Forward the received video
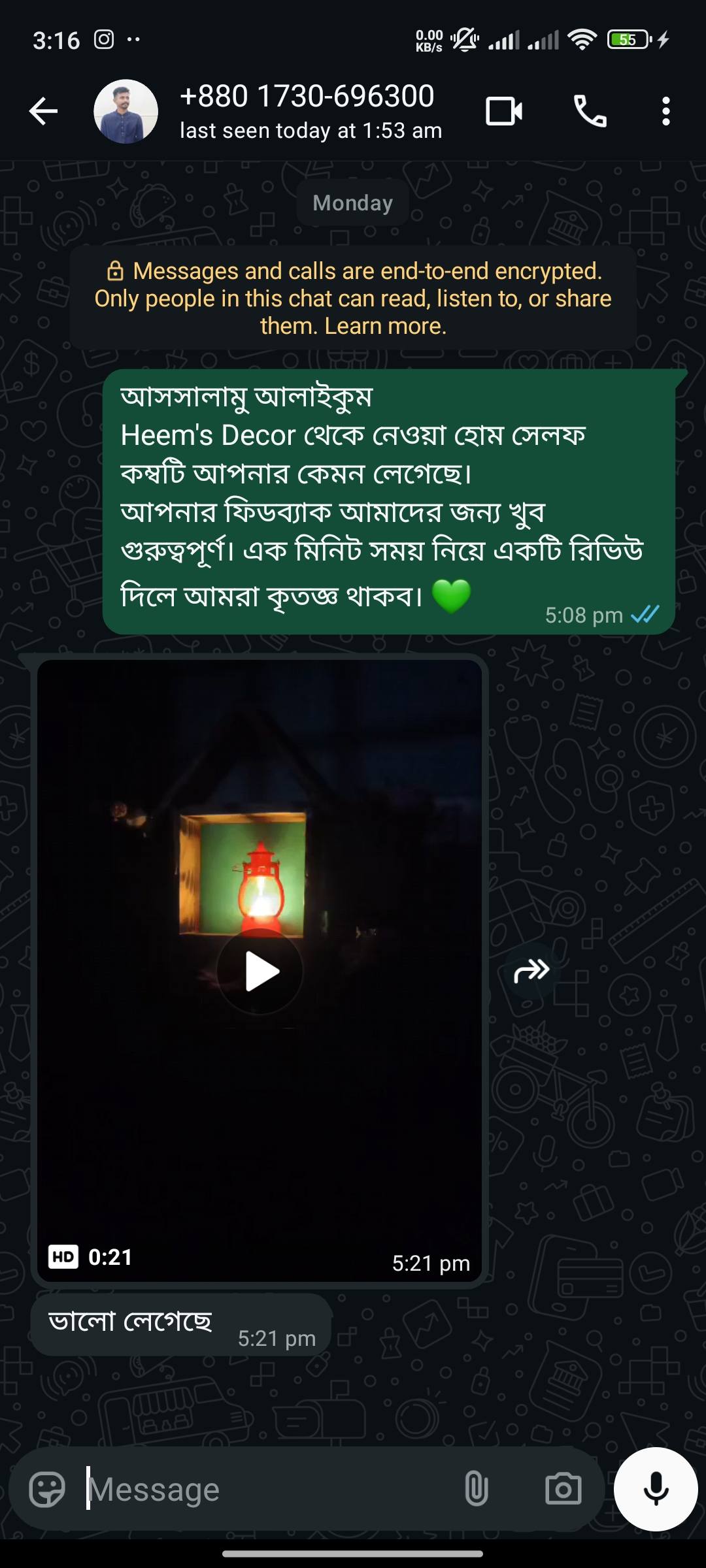This screenshot has width=706, height=1568. pos(531,971)
